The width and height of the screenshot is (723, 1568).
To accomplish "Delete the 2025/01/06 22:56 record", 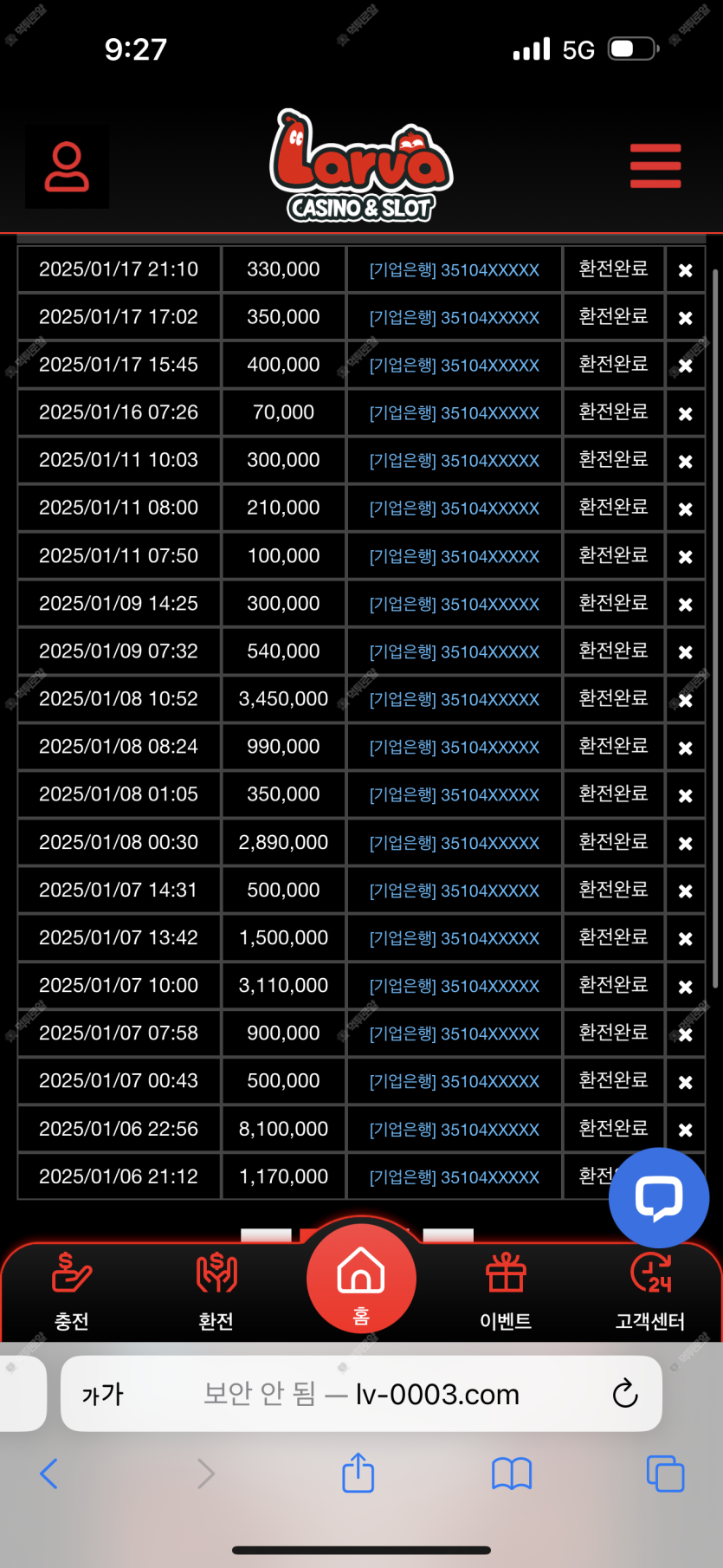I will click(685, 1130).
